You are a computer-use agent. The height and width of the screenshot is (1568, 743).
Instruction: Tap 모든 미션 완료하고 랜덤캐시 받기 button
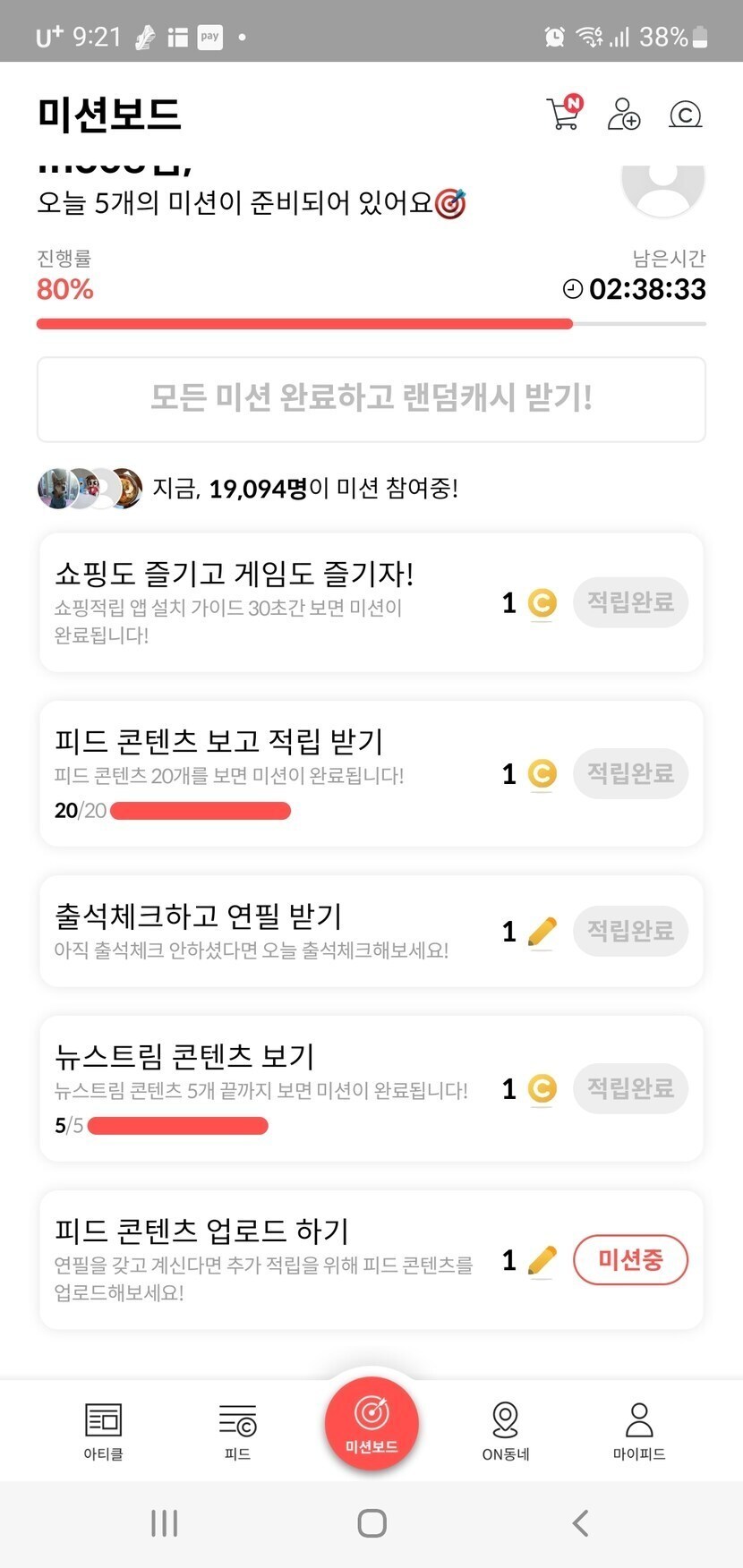371,398
